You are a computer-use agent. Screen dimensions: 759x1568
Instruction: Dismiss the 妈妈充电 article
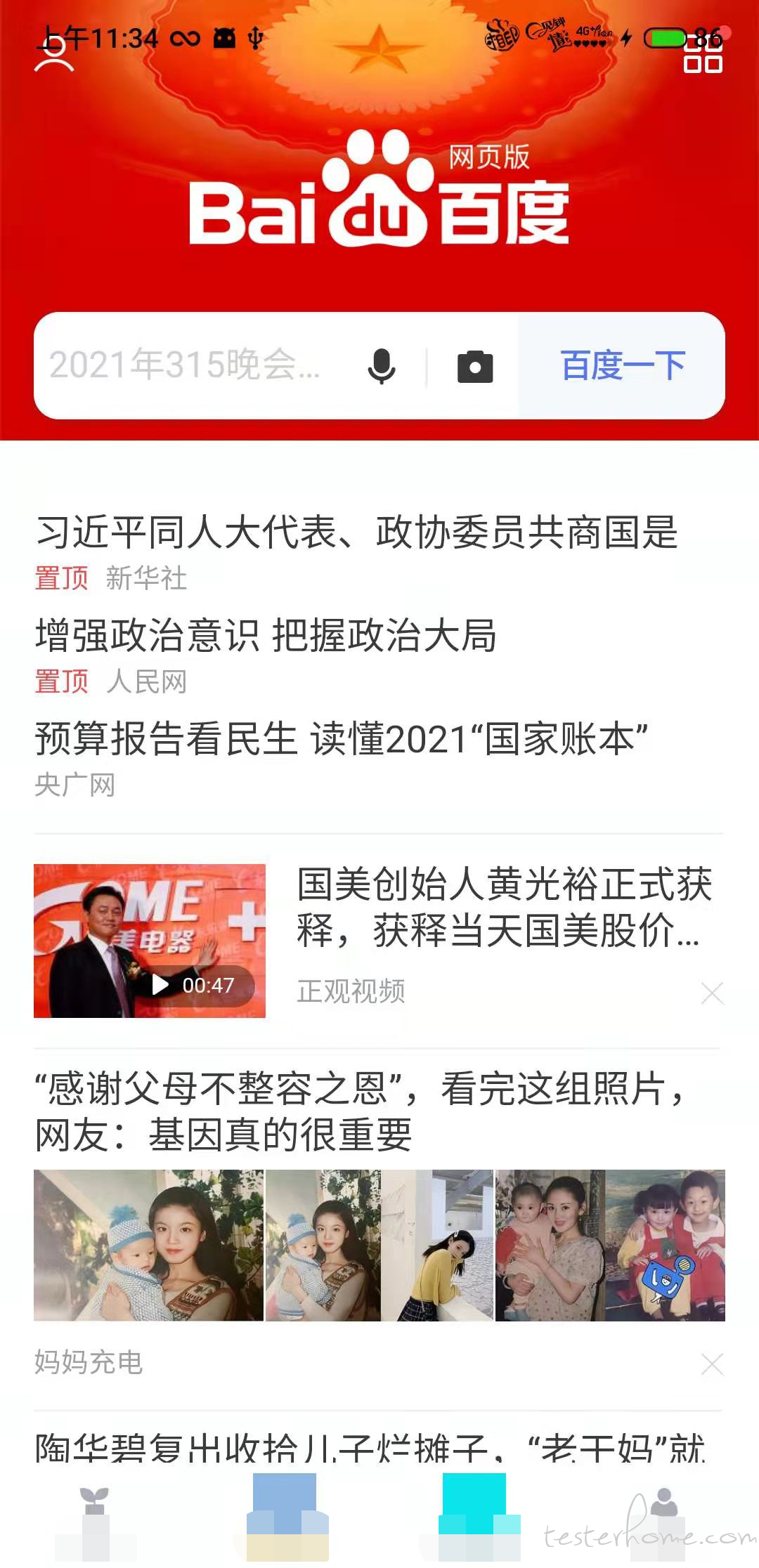coord(712,1364)
